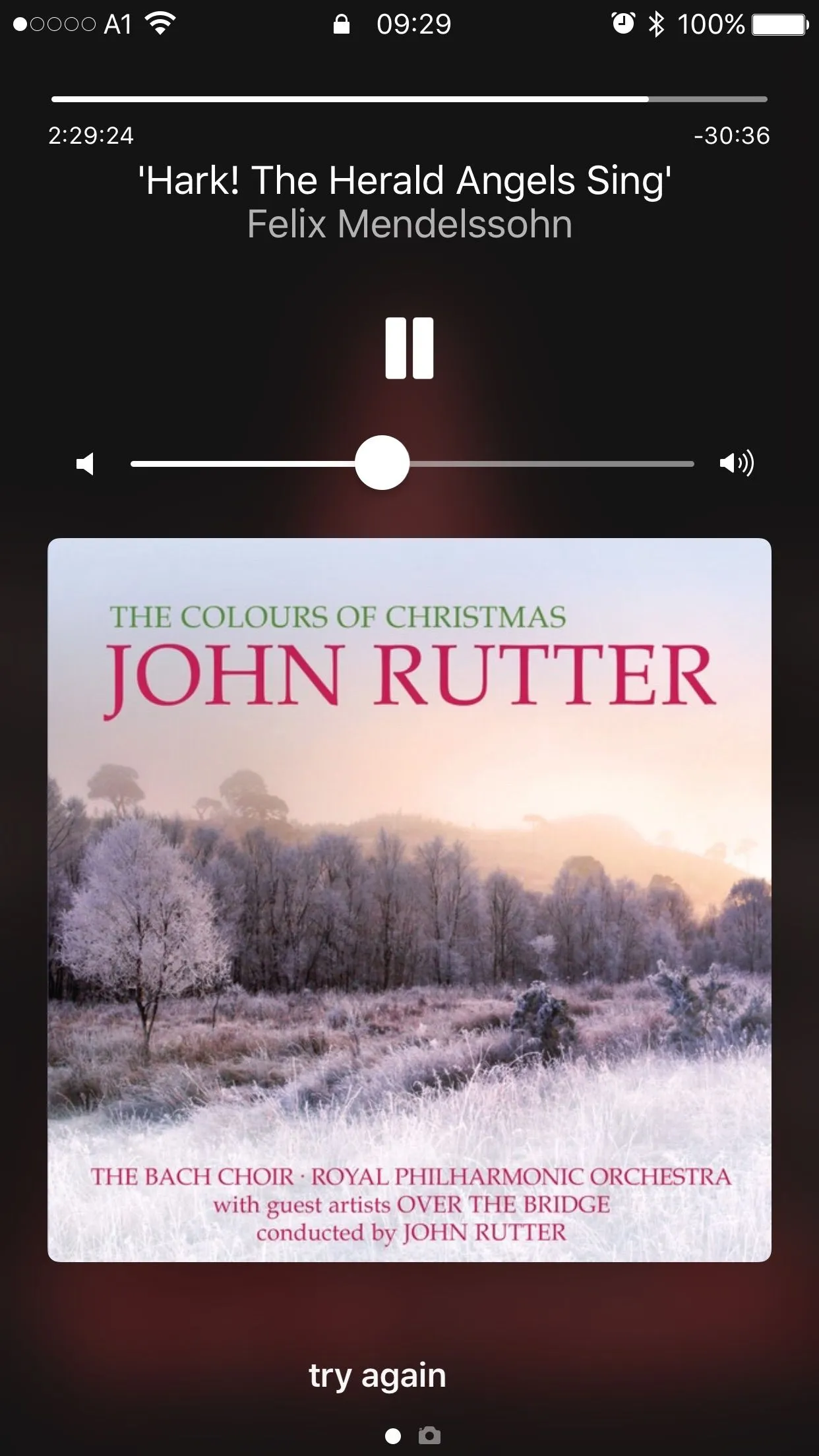Tap the loud speaker icon
819x1456 pixels.
point(736,464)
